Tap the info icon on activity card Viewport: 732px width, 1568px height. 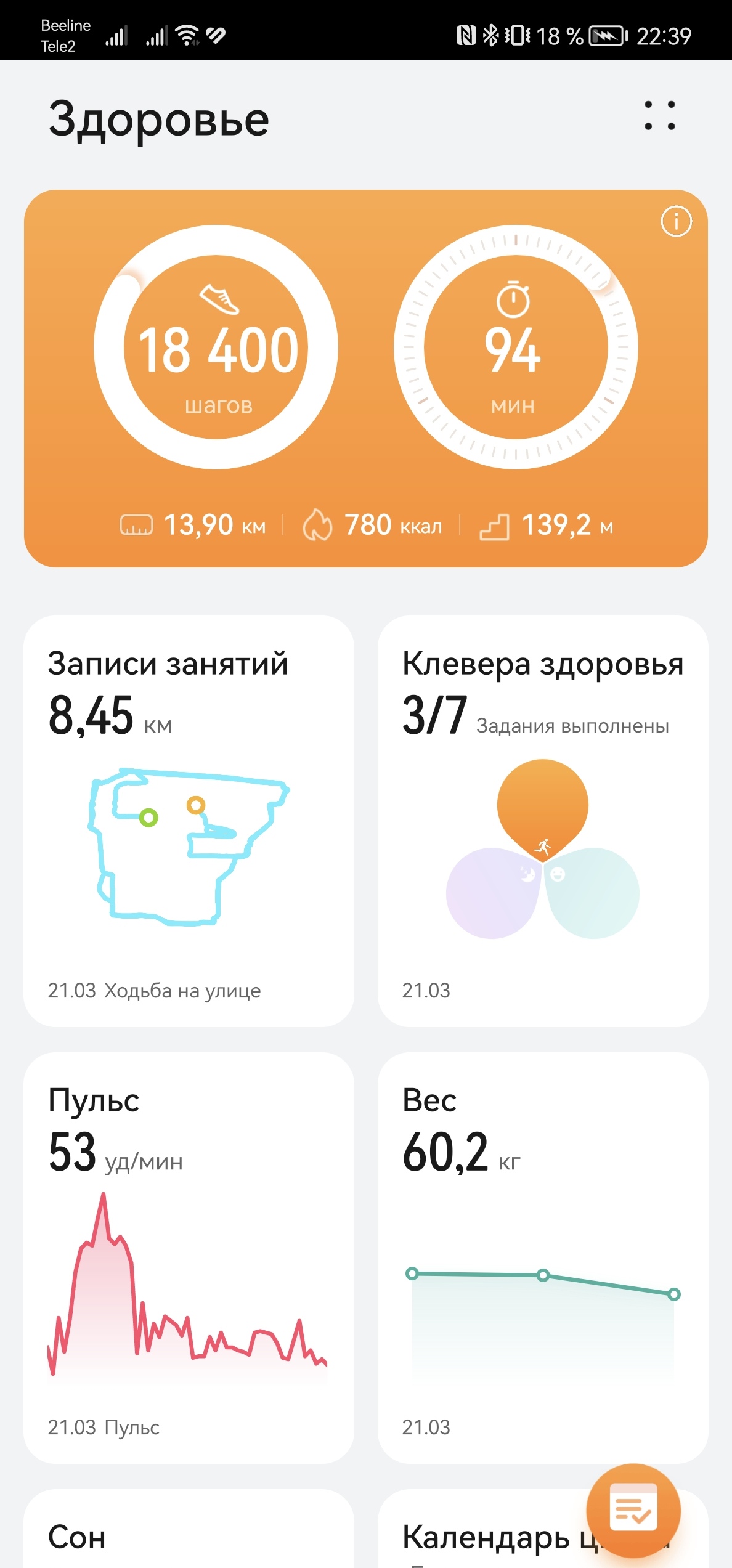[676, 221]
